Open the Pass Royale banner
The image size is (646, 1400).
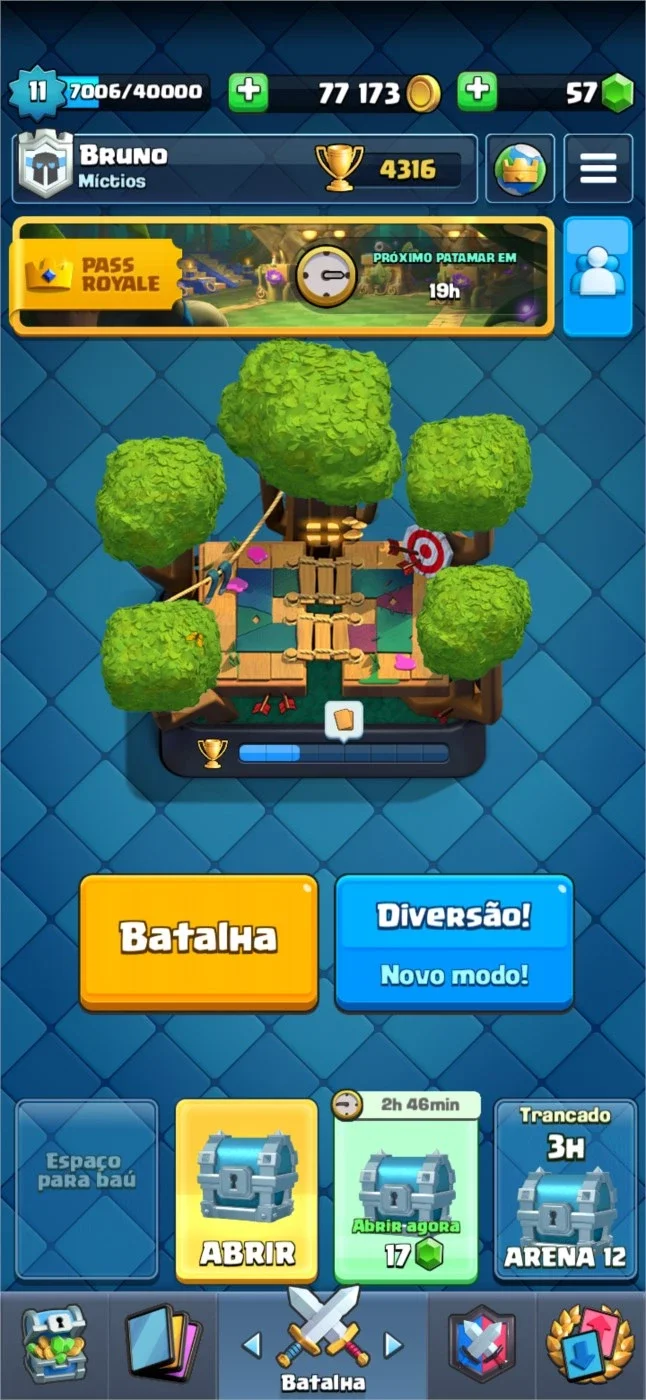click(x=281, y=274)
